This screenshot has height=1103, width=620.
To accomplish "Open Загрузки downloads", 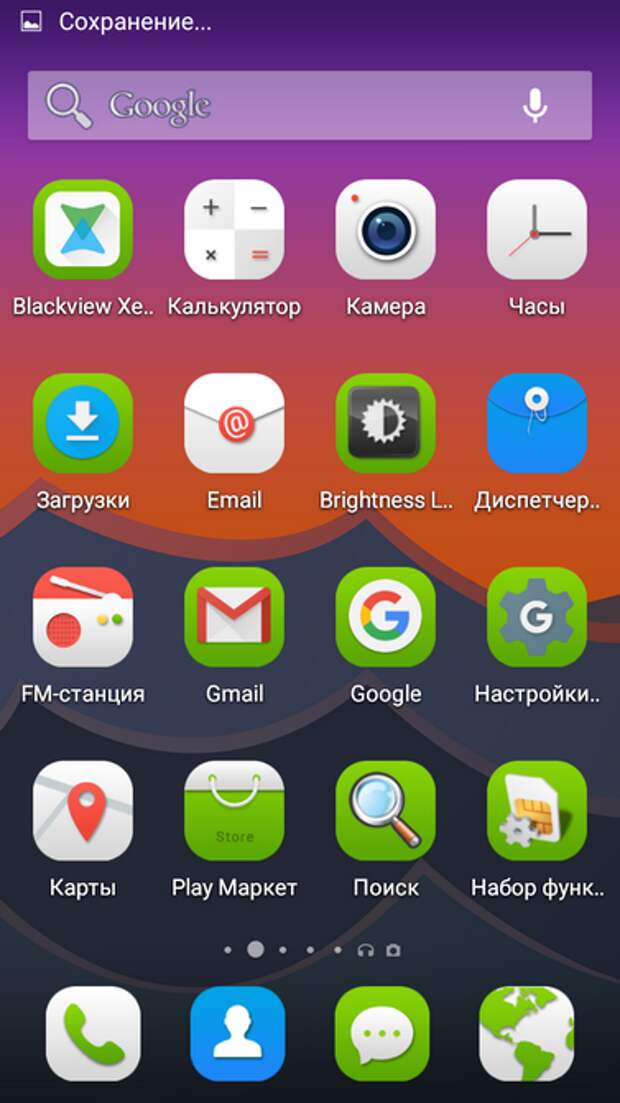I will tap(82, 423).
